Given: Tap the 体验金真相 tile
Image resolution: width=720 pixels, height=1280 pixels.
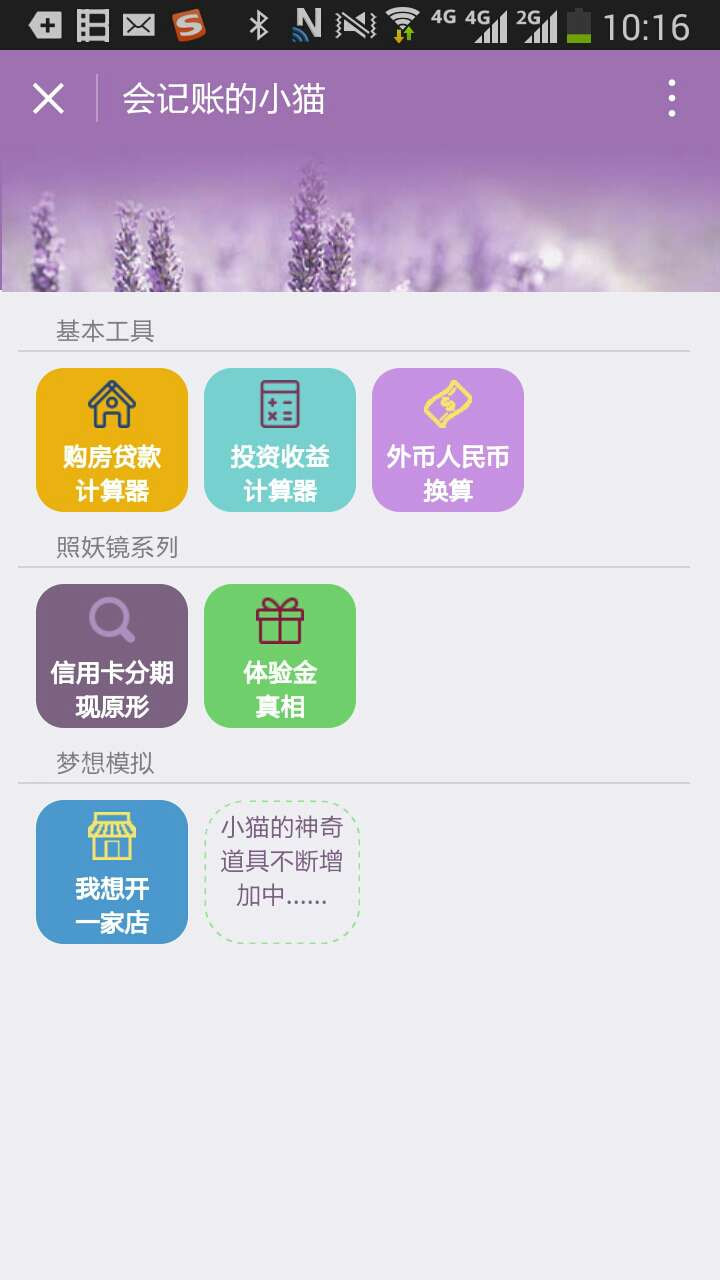Looking at the screenshot, I should click(x=280, y=656).
